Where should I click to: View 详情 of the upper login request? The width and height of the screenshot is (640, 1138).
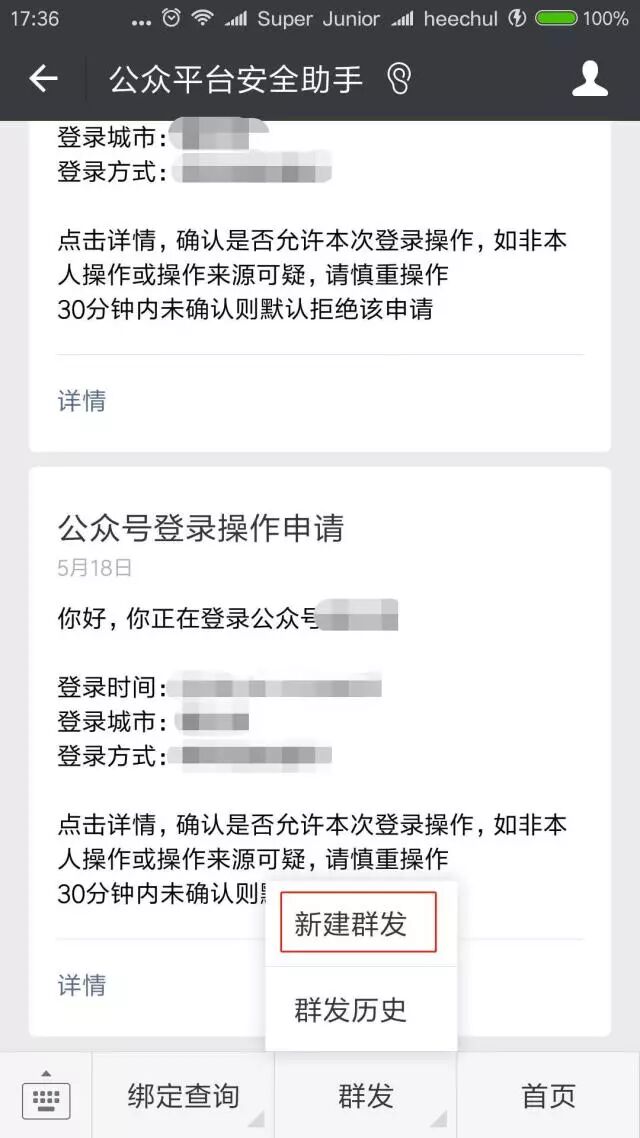(82, 401)
